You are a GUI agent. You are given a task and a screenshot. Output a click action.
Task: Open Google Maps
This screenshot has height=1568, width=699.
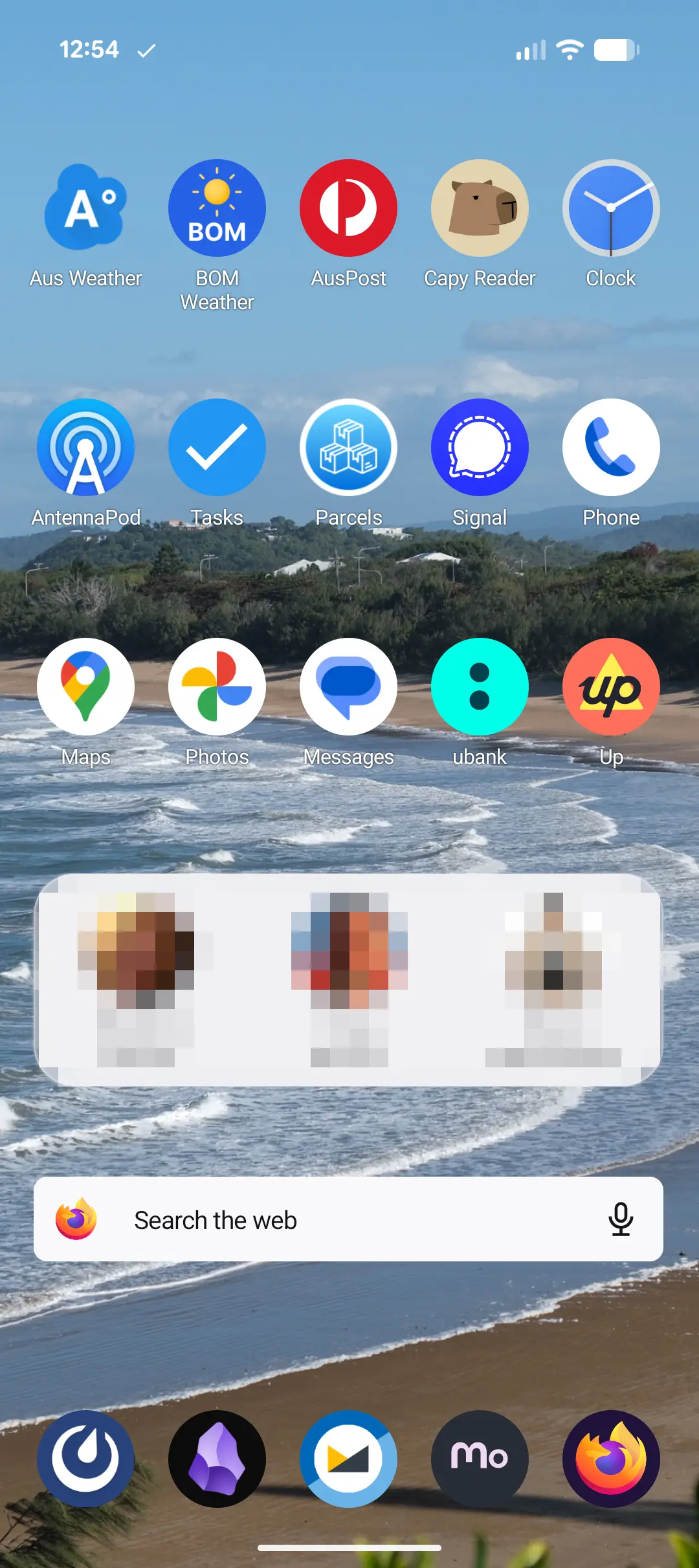[x=85, y=687]
